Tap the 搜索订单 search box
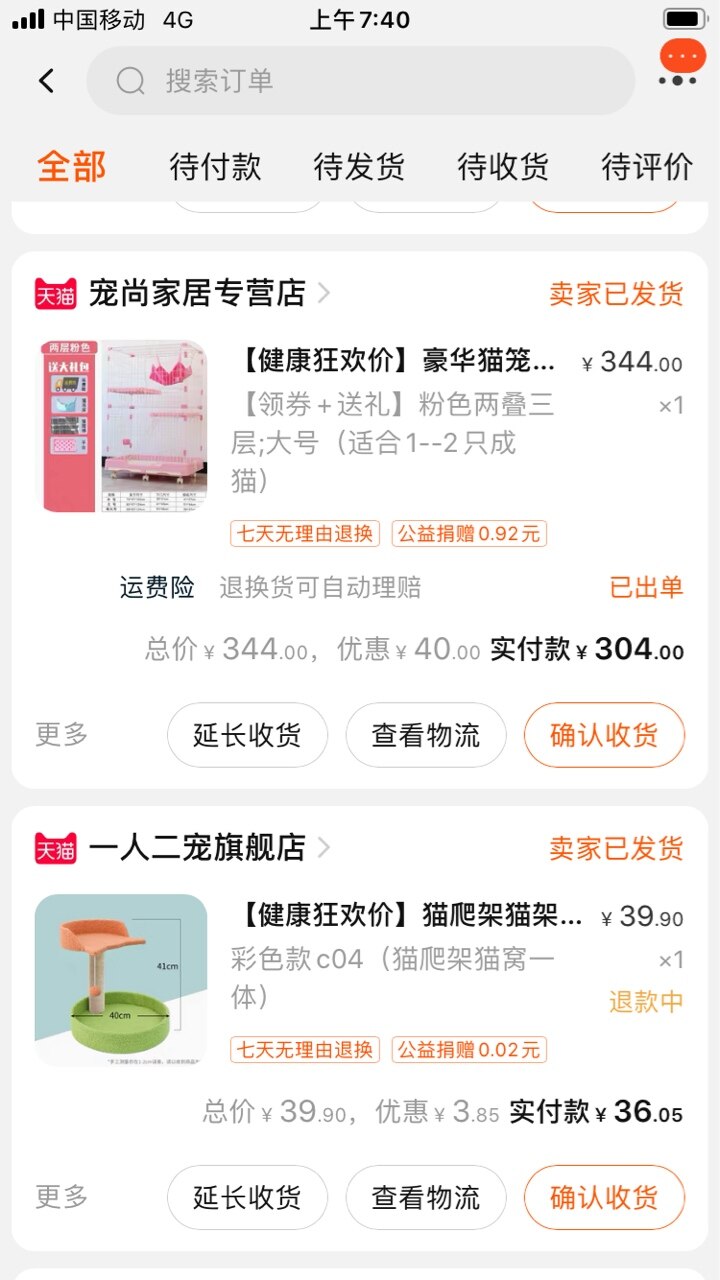This screenshot has height=1280, width=720. coord(360,81)
